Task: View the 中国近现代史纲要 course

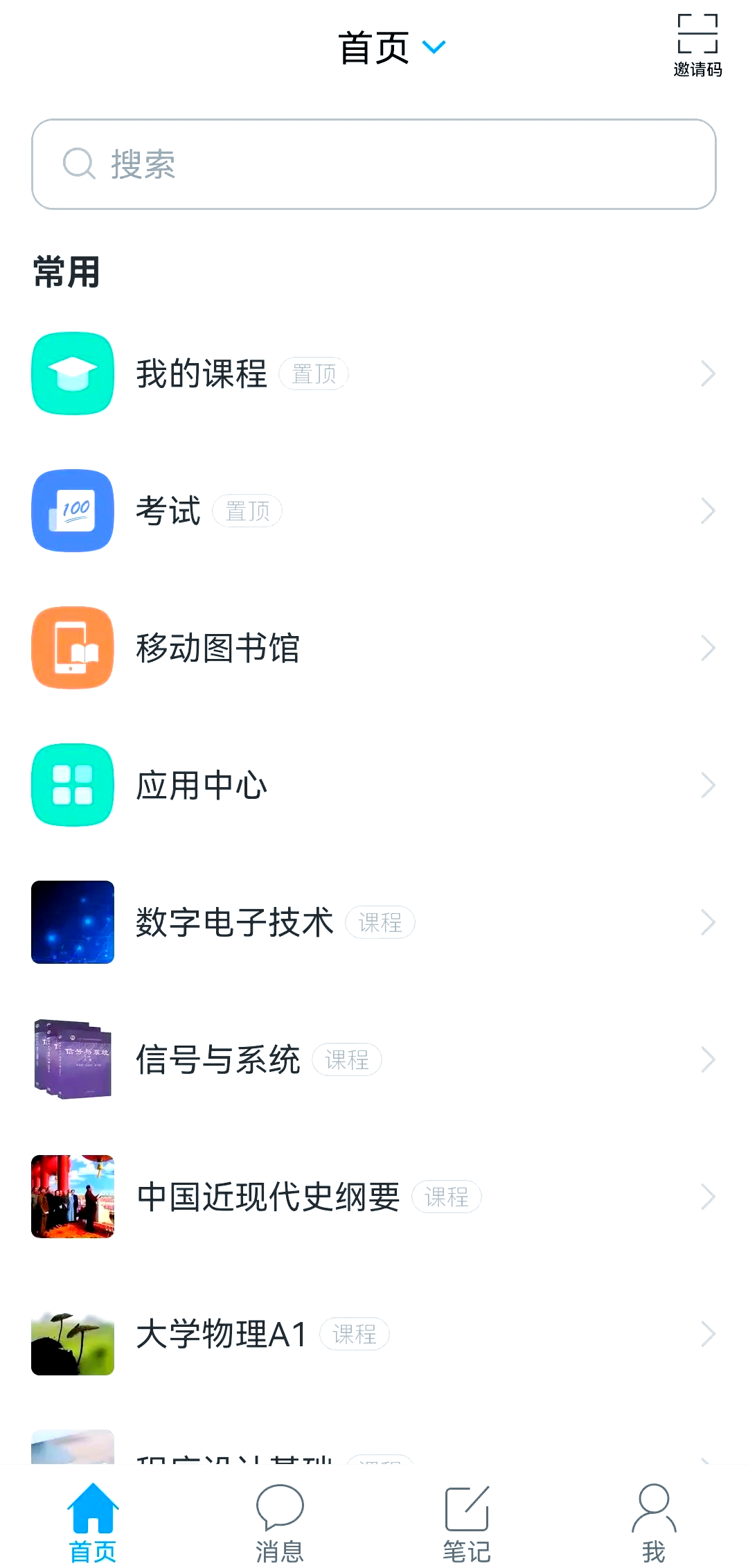Action: coord(374,1197)
